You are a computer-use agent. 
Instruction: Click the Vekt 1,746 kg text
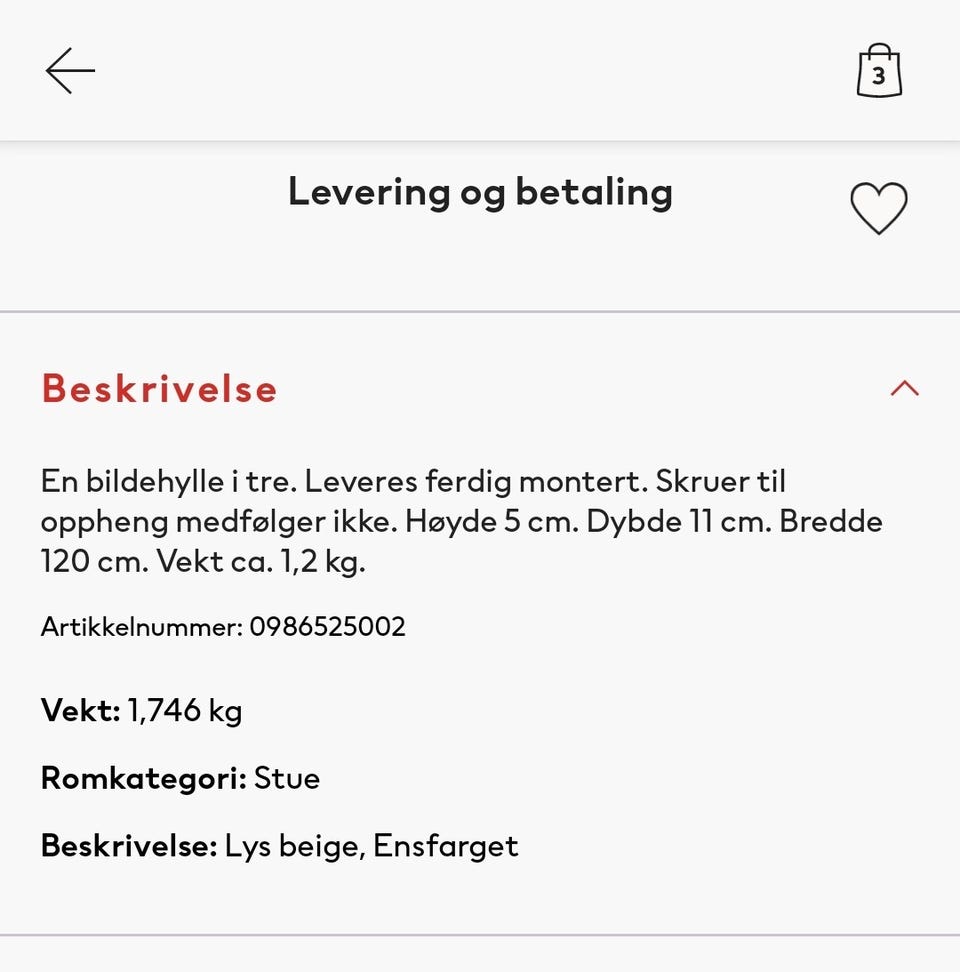coord(141,710)
